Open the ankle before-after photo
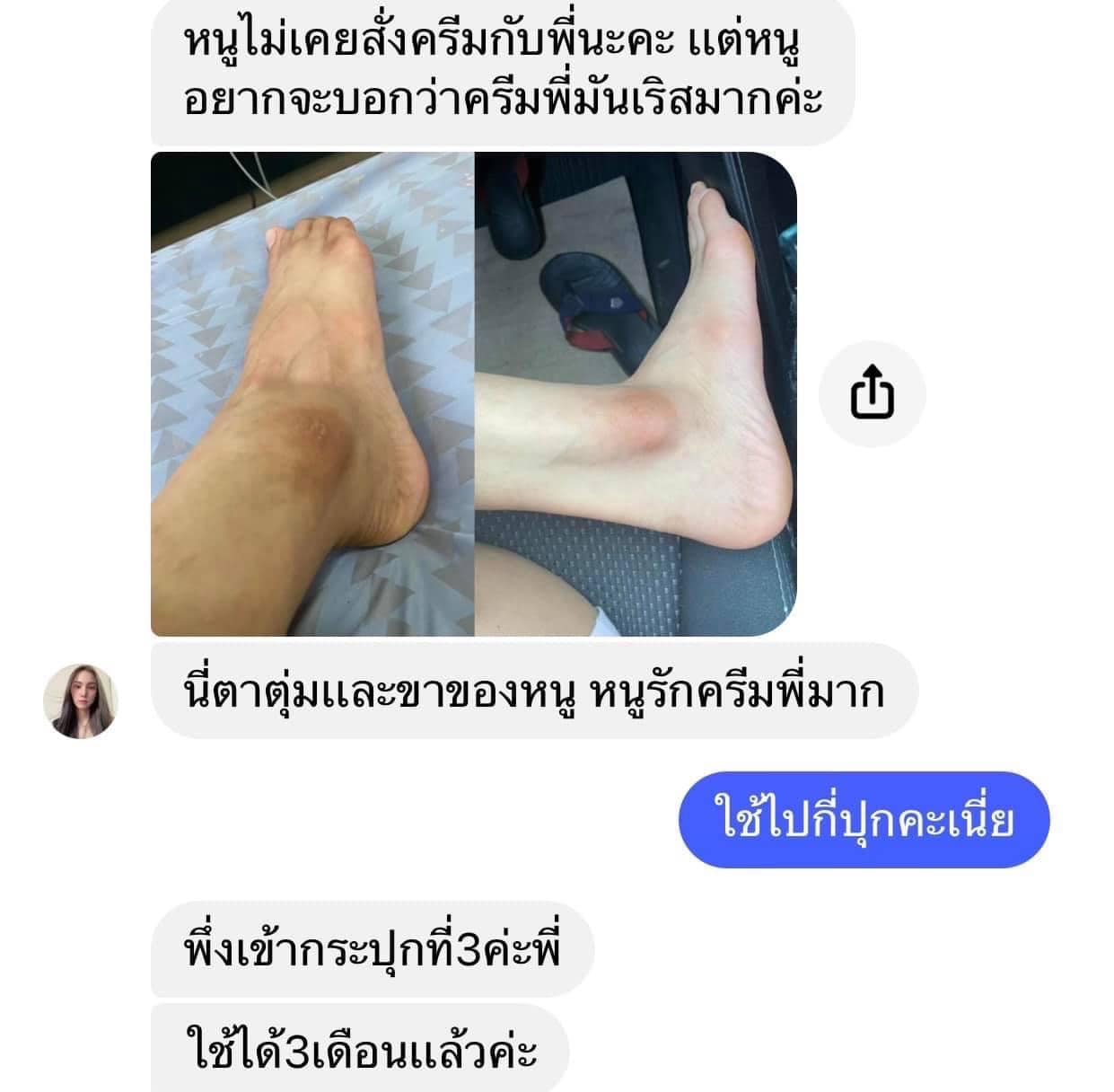This screenshot has height=1092, width=1114. click(473, 394)
